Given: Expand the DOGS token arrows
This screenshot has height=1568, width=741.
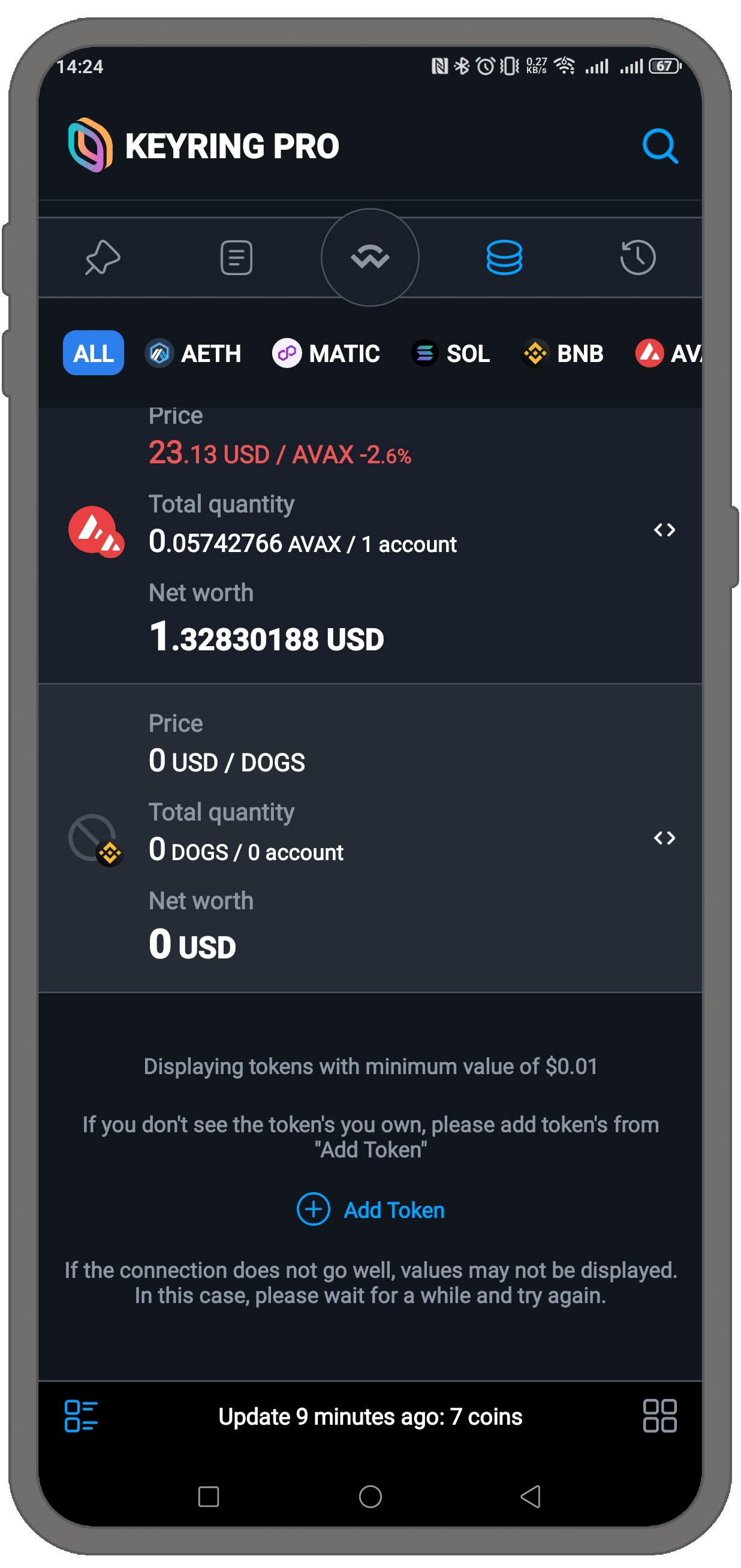Looking at the screenshot, I should pyautogui.click(x=664, y=838).
